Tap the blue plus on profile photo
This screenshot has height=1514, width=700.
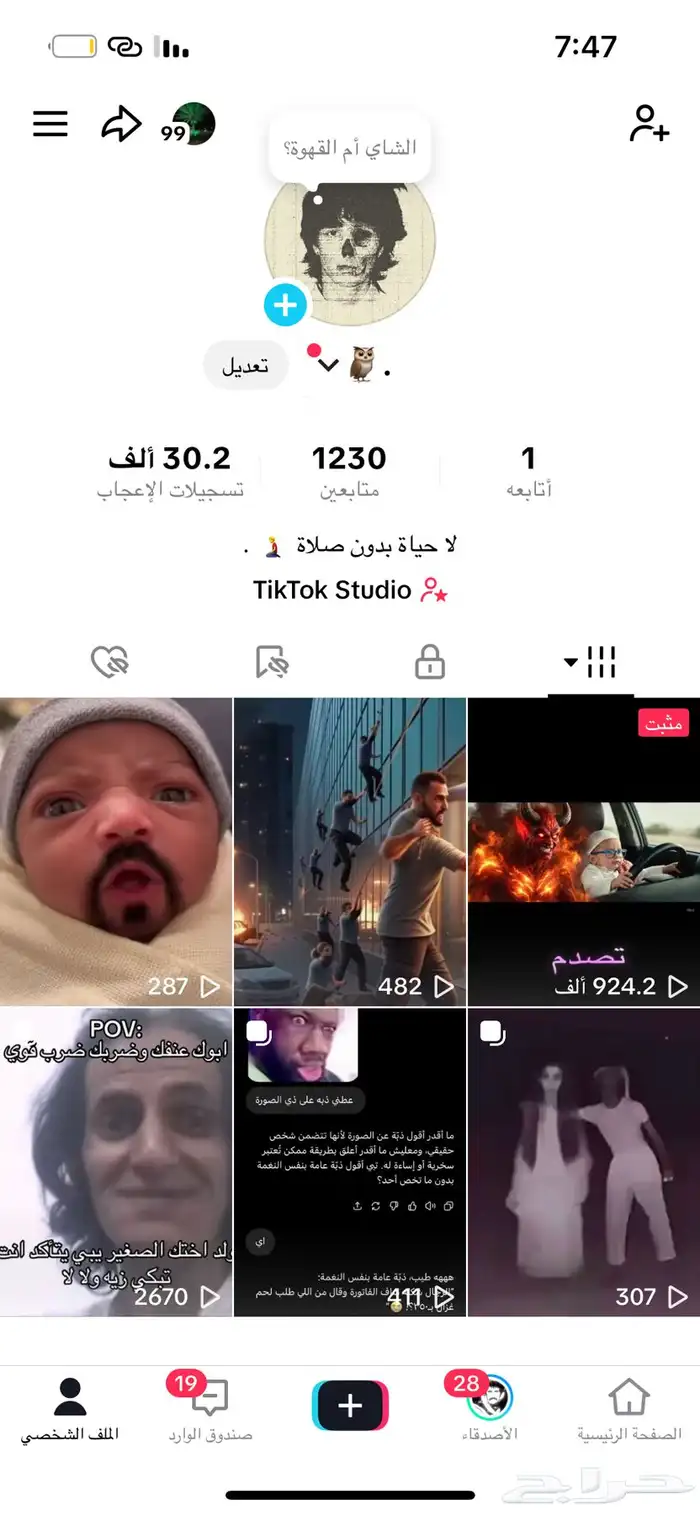pos(285,305)
